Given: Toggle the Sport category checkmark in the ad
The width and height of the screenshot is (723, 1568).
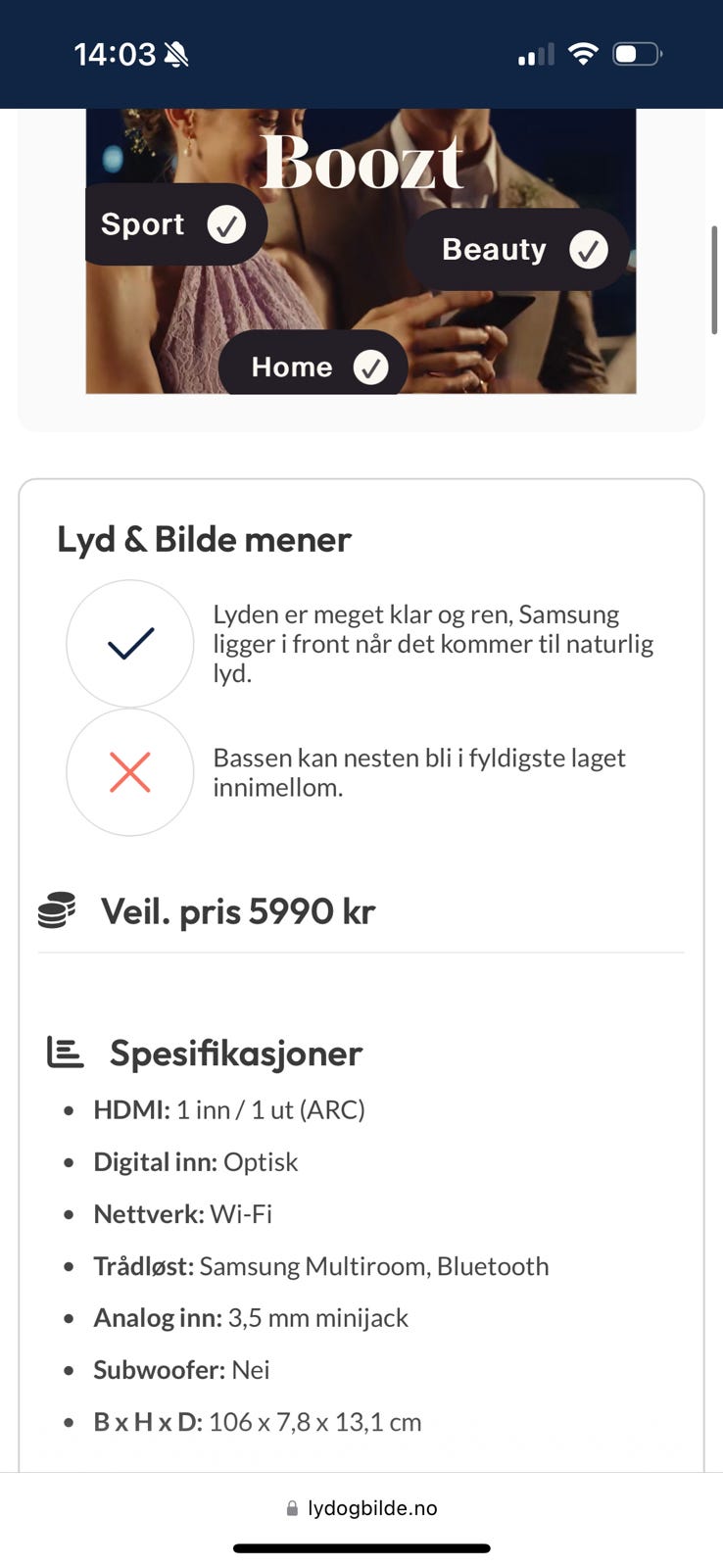Looking at the screenshot, I should pyautogui.click(x=227, y=224).
